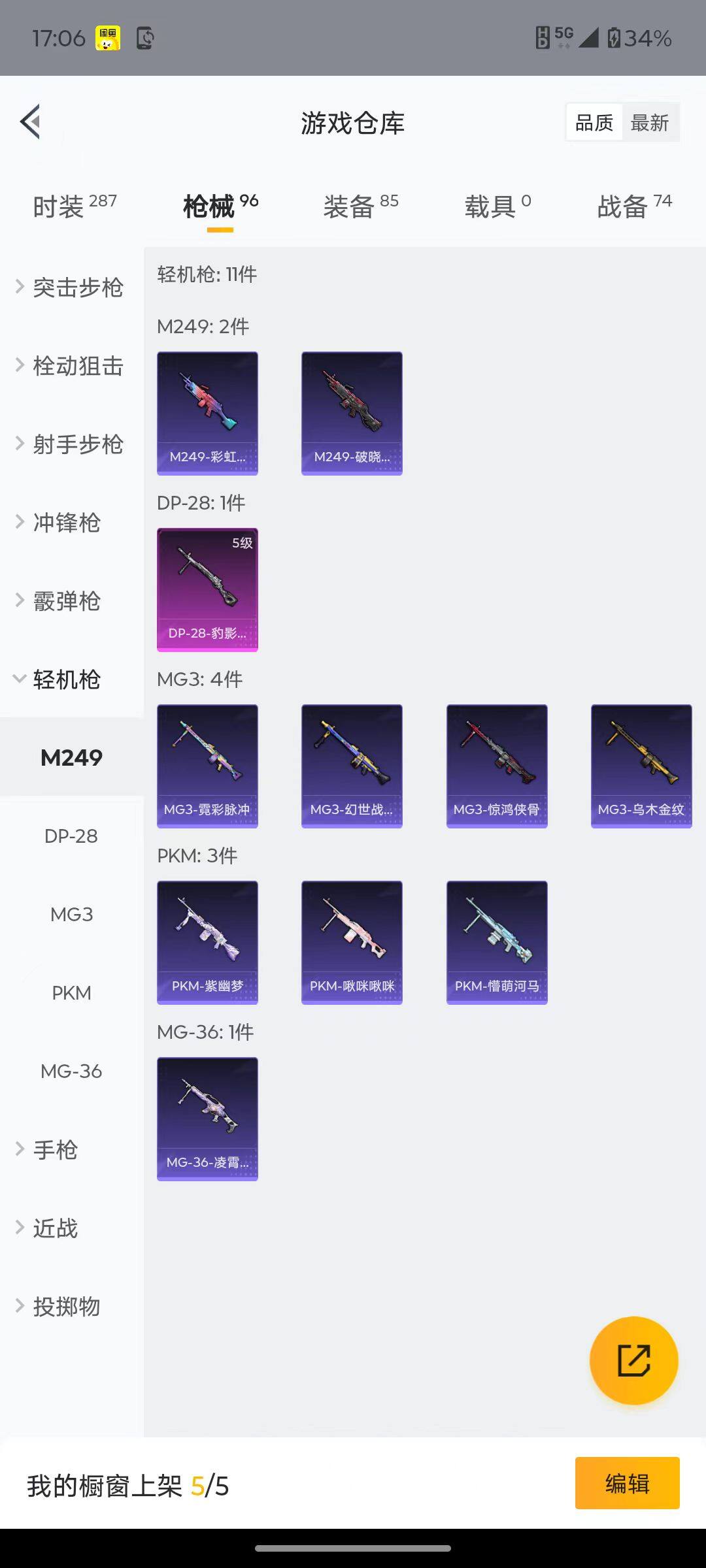The width and height of the screenshot is (706, 1568).
Task: Open the MG3-惊鸿侠骨 skin card
Action: click(x=497, y=766)
